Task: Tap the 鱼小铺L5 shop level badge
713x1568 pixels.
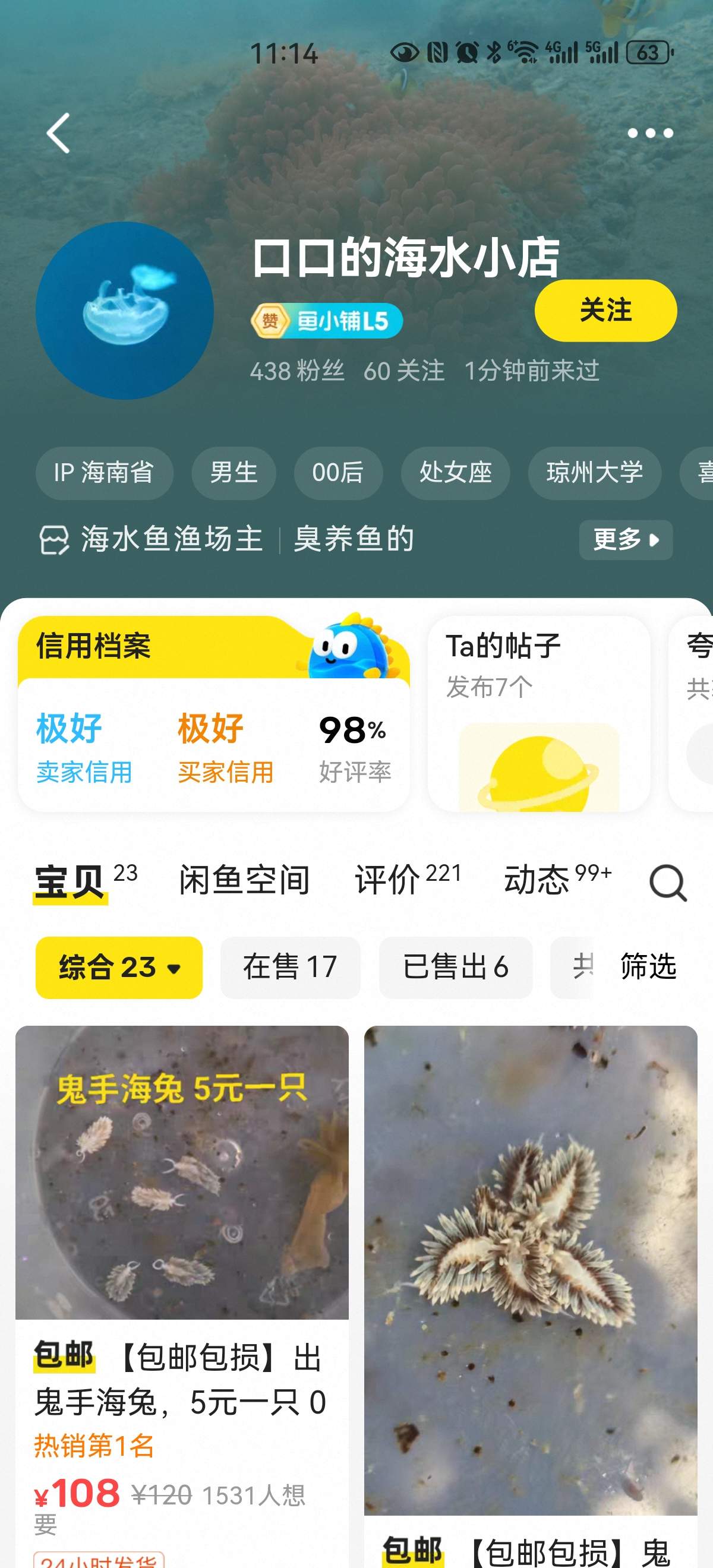Action: (327, 321)
